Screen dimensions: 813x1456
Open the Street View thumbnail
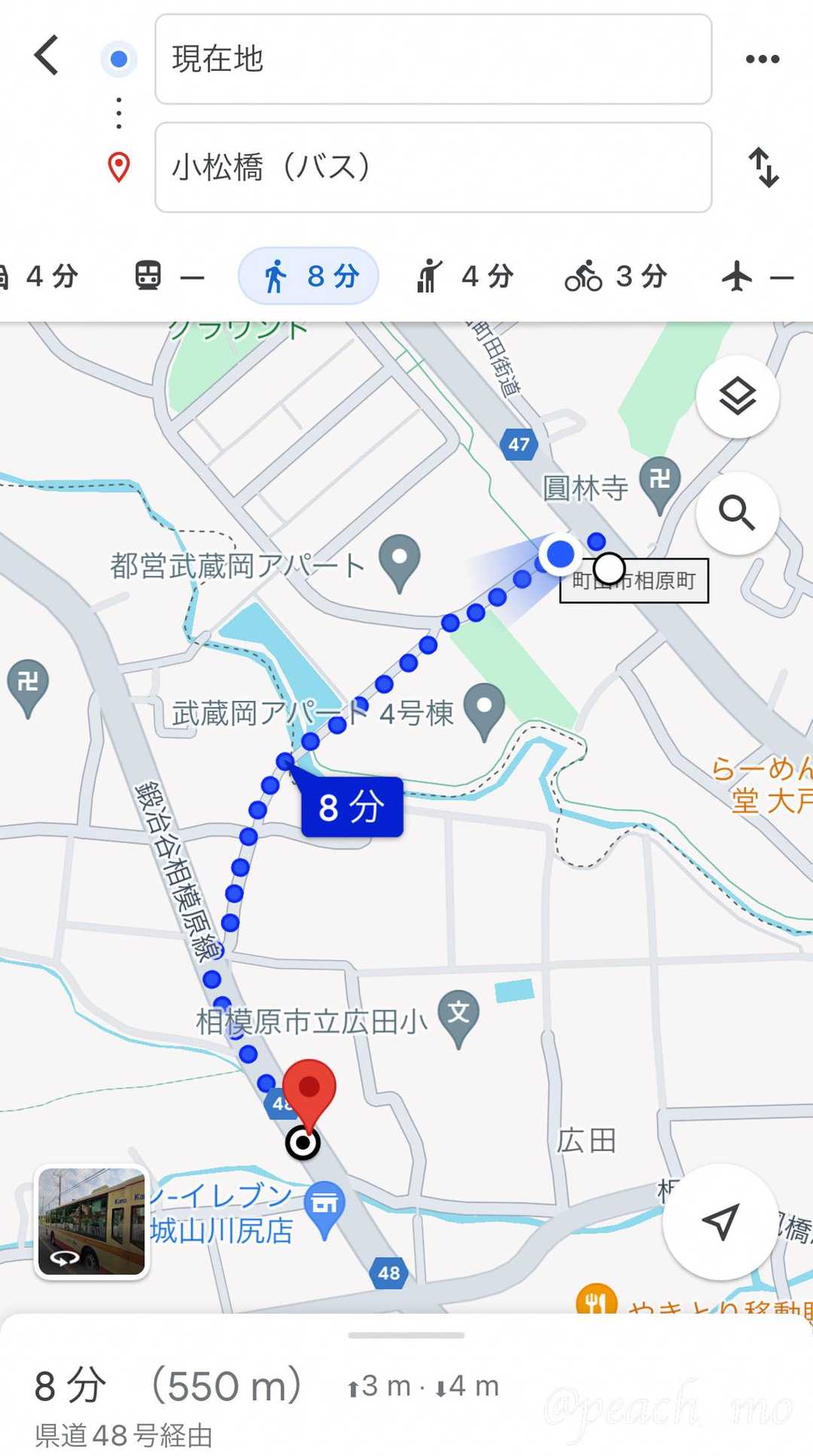(x=92, y=1221)
